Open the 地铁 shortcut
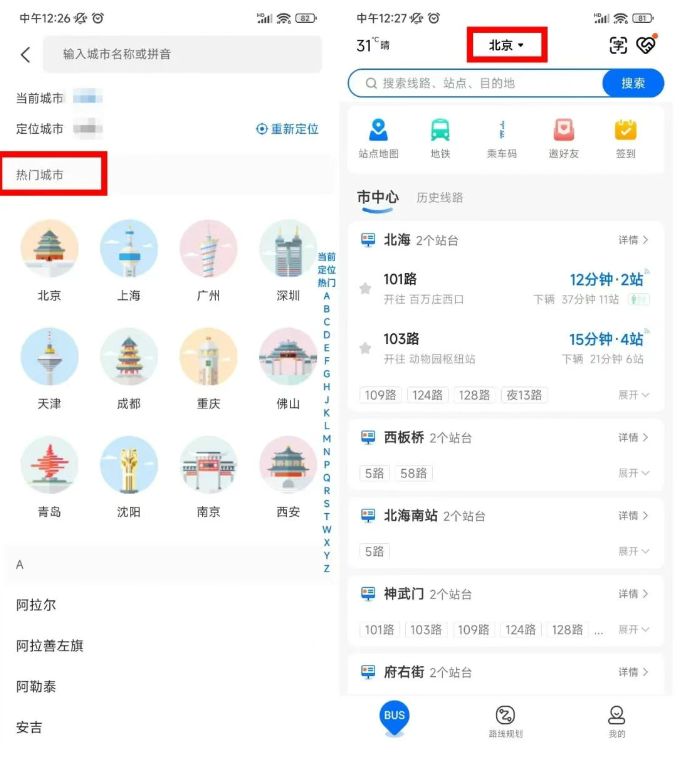The width and height of the screenshot is (676, 757). click(x=440, y=138)
